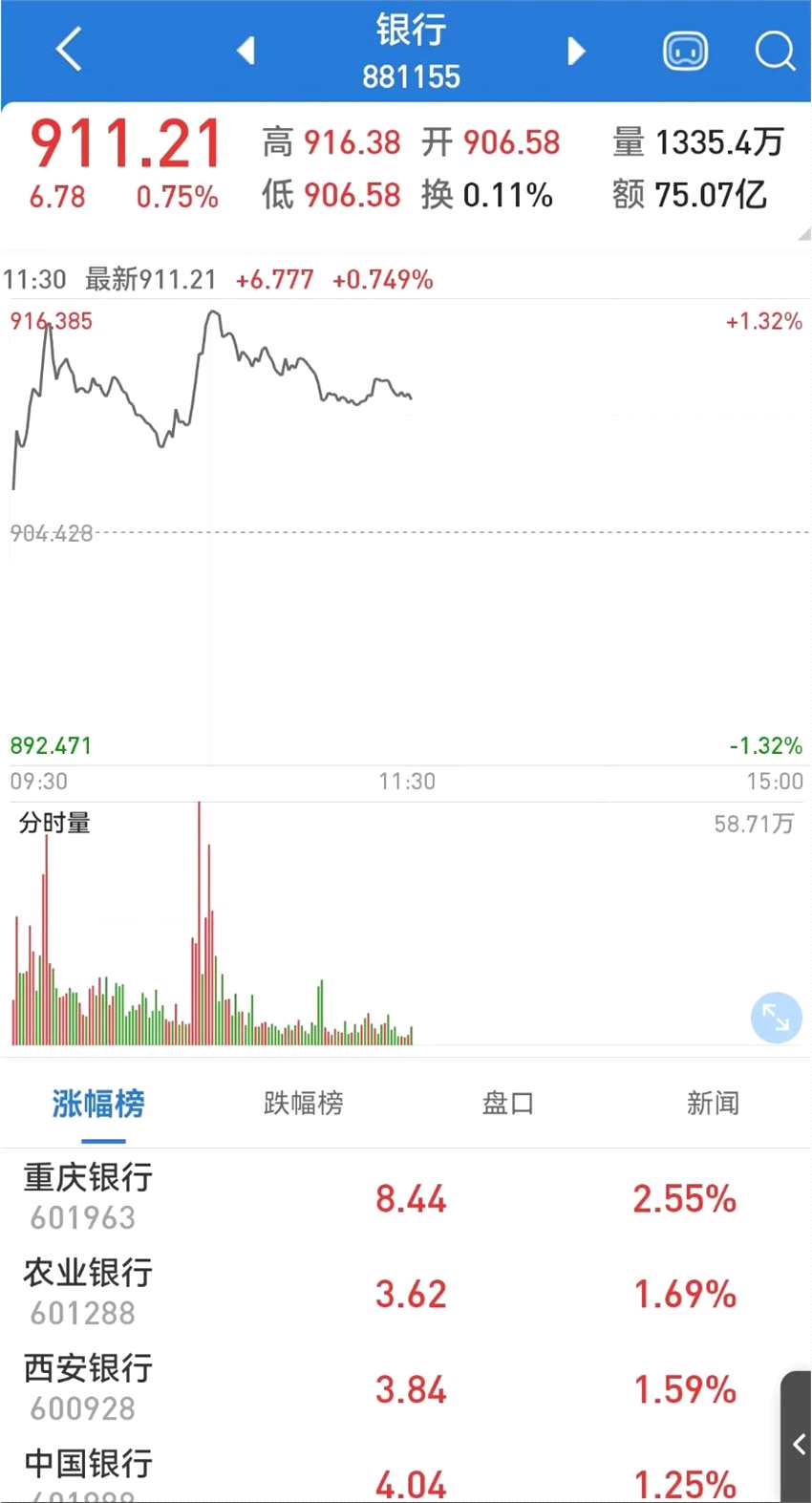This screenshot has width=812, height=1503.
Task: Go back using the top-left arrow
Action: click(x=69, y=50)
